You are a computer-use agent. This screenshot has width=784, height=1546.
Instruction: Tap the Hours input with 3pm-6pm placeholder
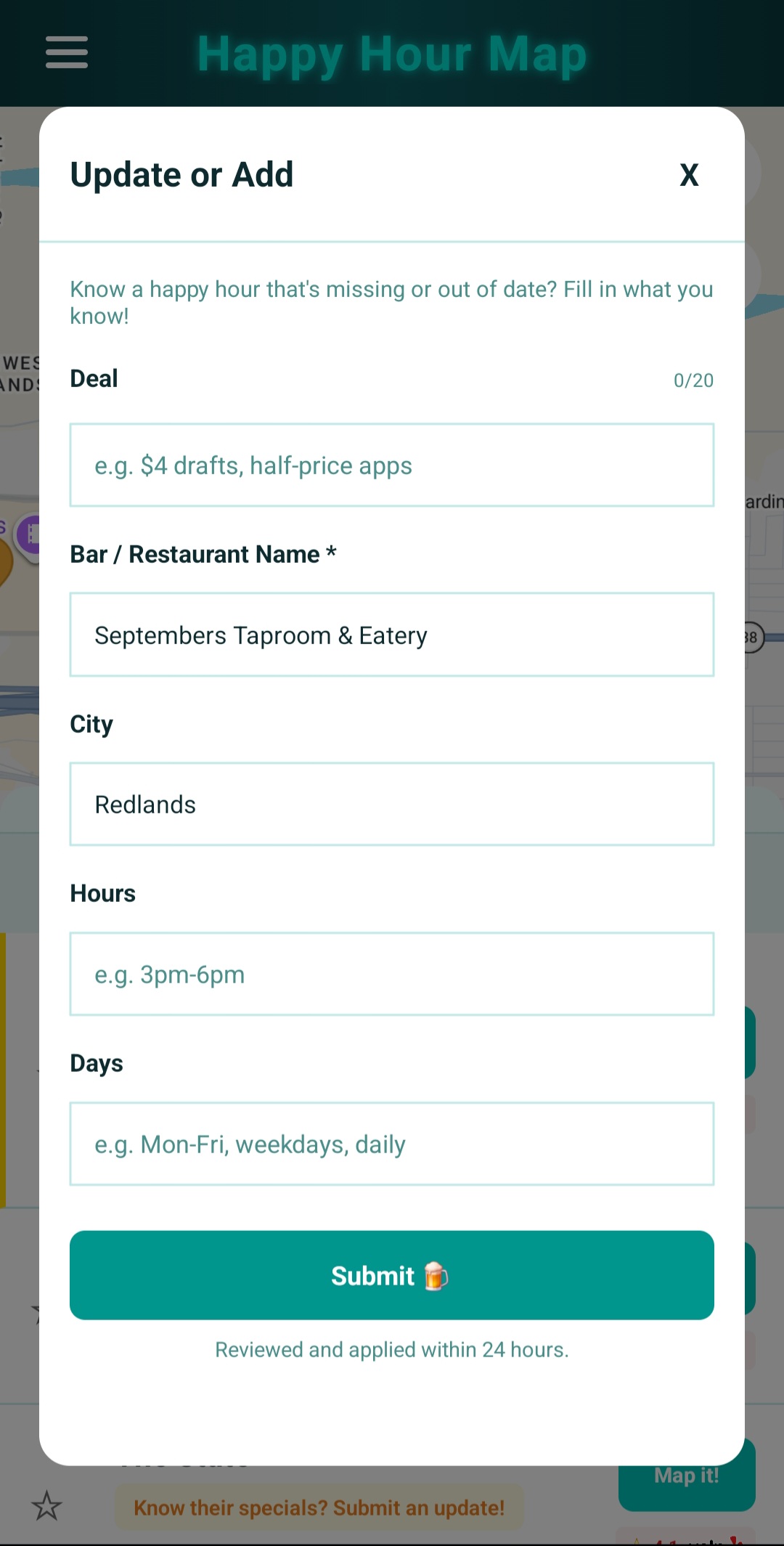click(392, 974)
